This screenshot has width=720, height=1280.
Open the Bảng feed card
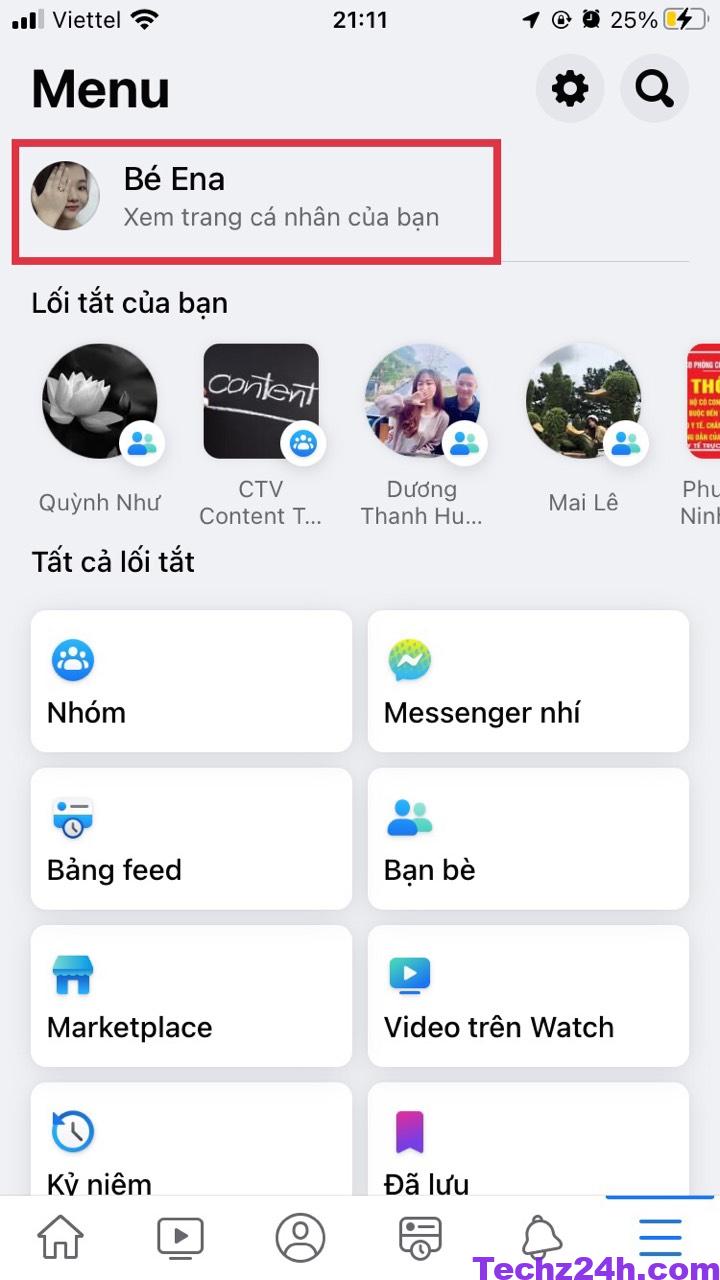[x=191, y=838]
